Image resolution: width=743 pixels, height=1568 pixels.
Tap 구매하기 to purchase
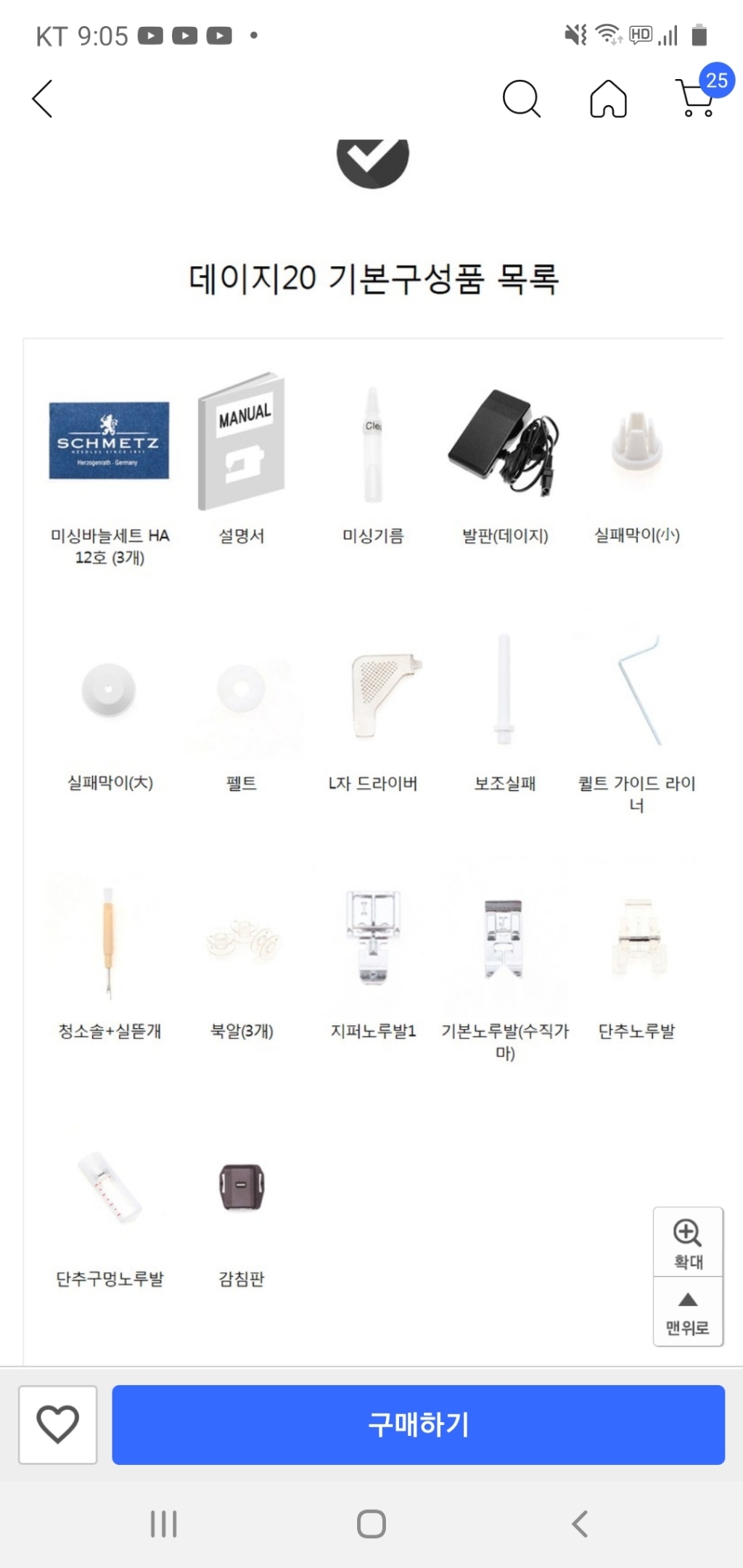(x=418, y=1424)
